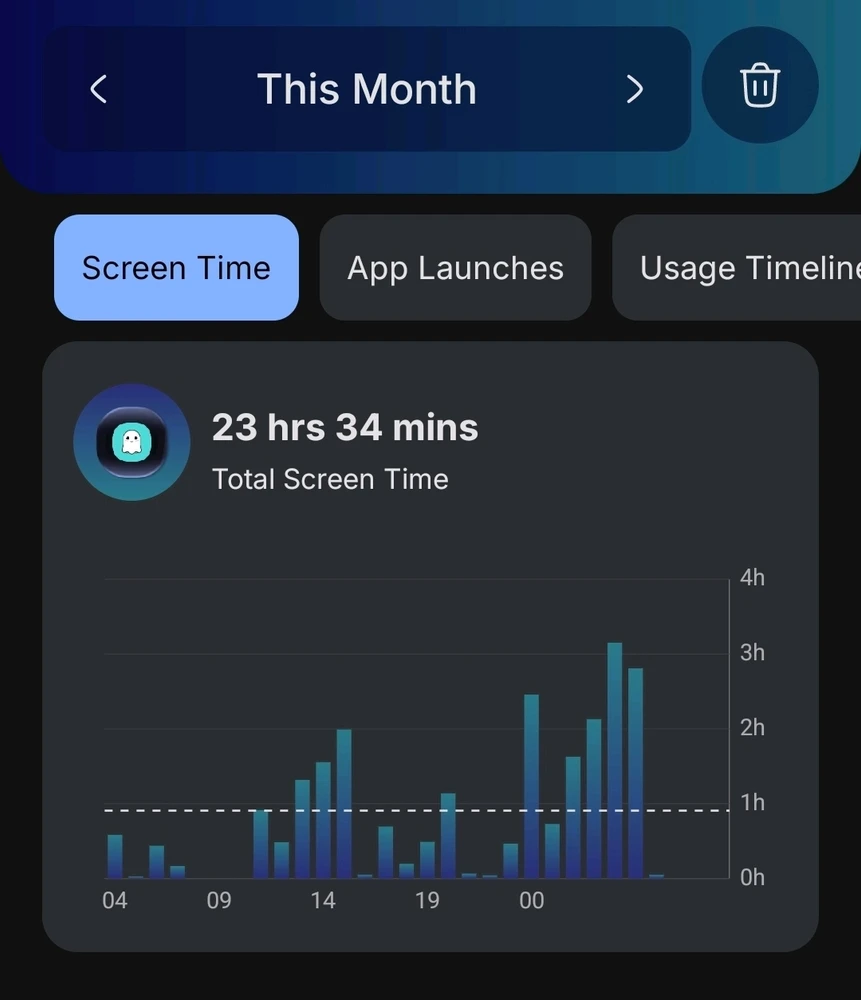
Task: Tap the trash delete icon
Action: coord(760,86)
